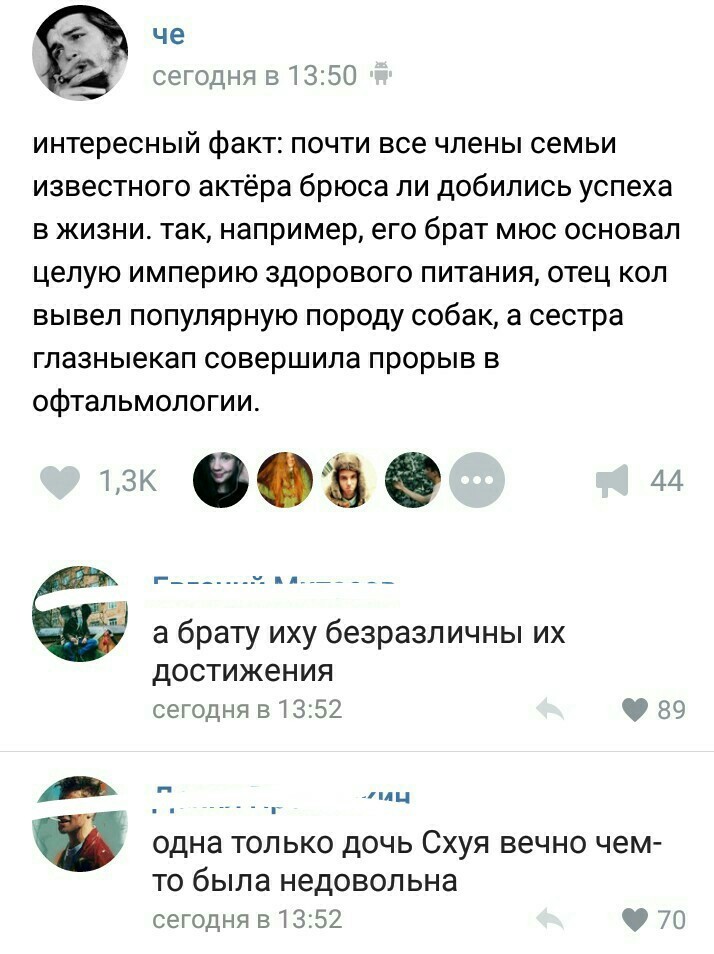
Task: Open author name че
Action: 169,35
